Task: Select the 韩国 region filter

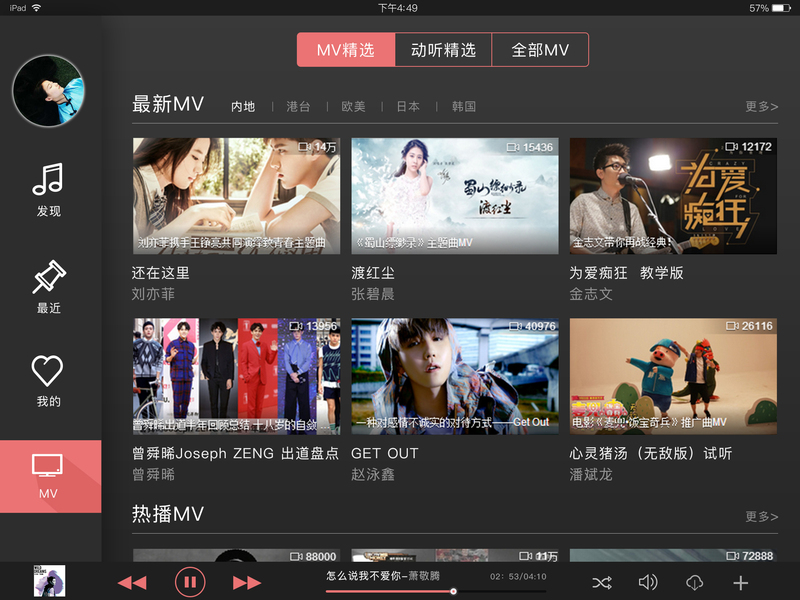Action: tap(463, 106)
